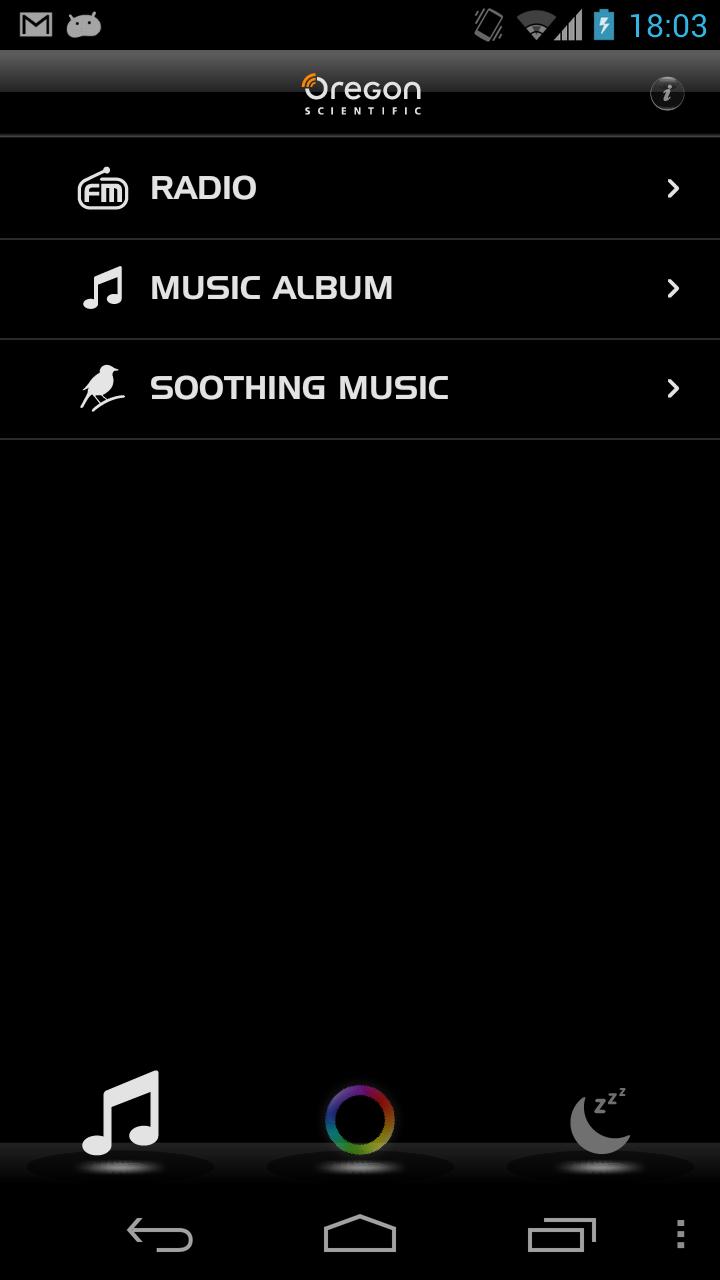720x1280 pixels.
Task: Select Soothing Music
Action: (360, 388)
